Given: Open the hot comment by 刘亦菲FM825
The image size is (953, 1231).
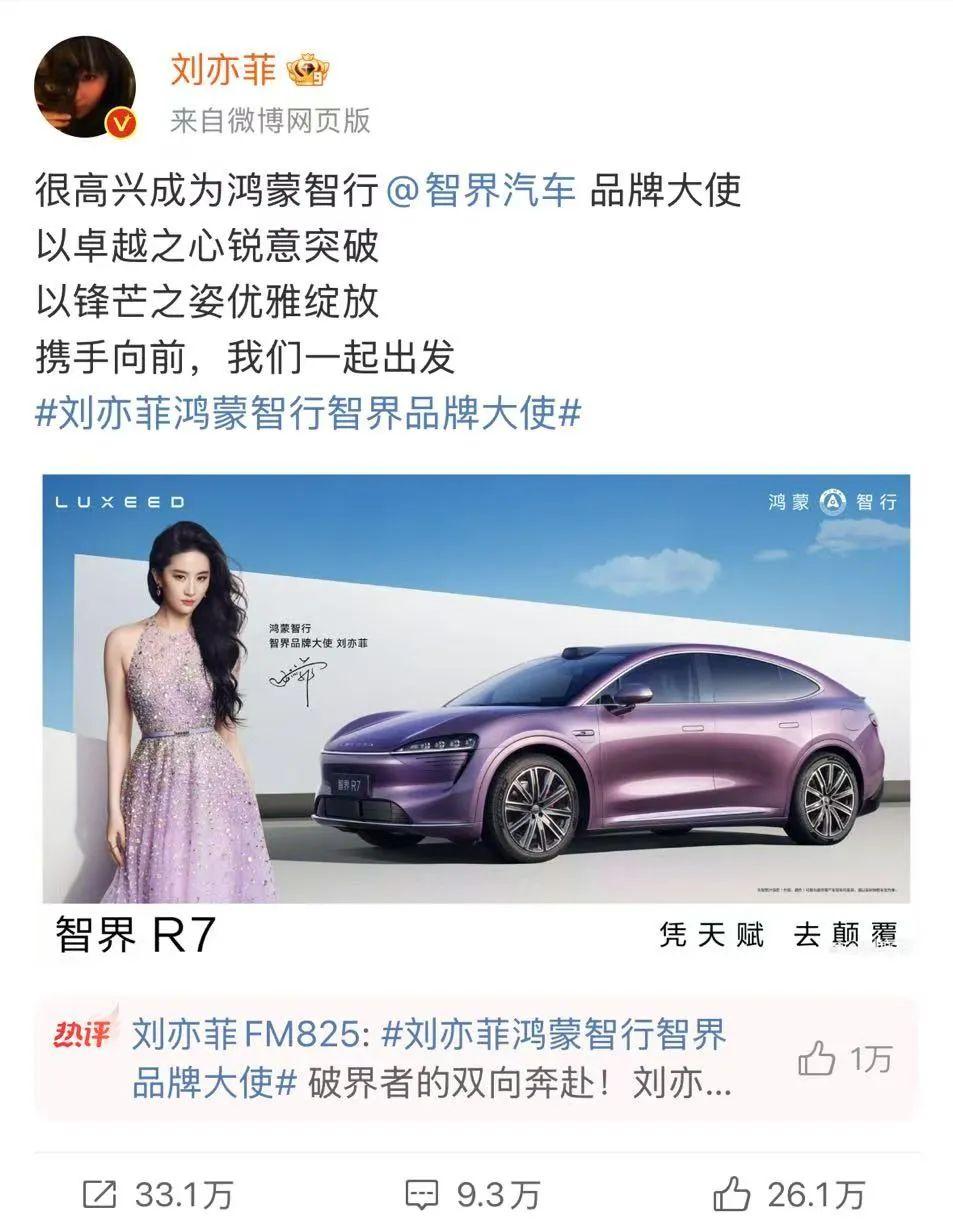Looking at the screenshot, I should pos(430,1059).
